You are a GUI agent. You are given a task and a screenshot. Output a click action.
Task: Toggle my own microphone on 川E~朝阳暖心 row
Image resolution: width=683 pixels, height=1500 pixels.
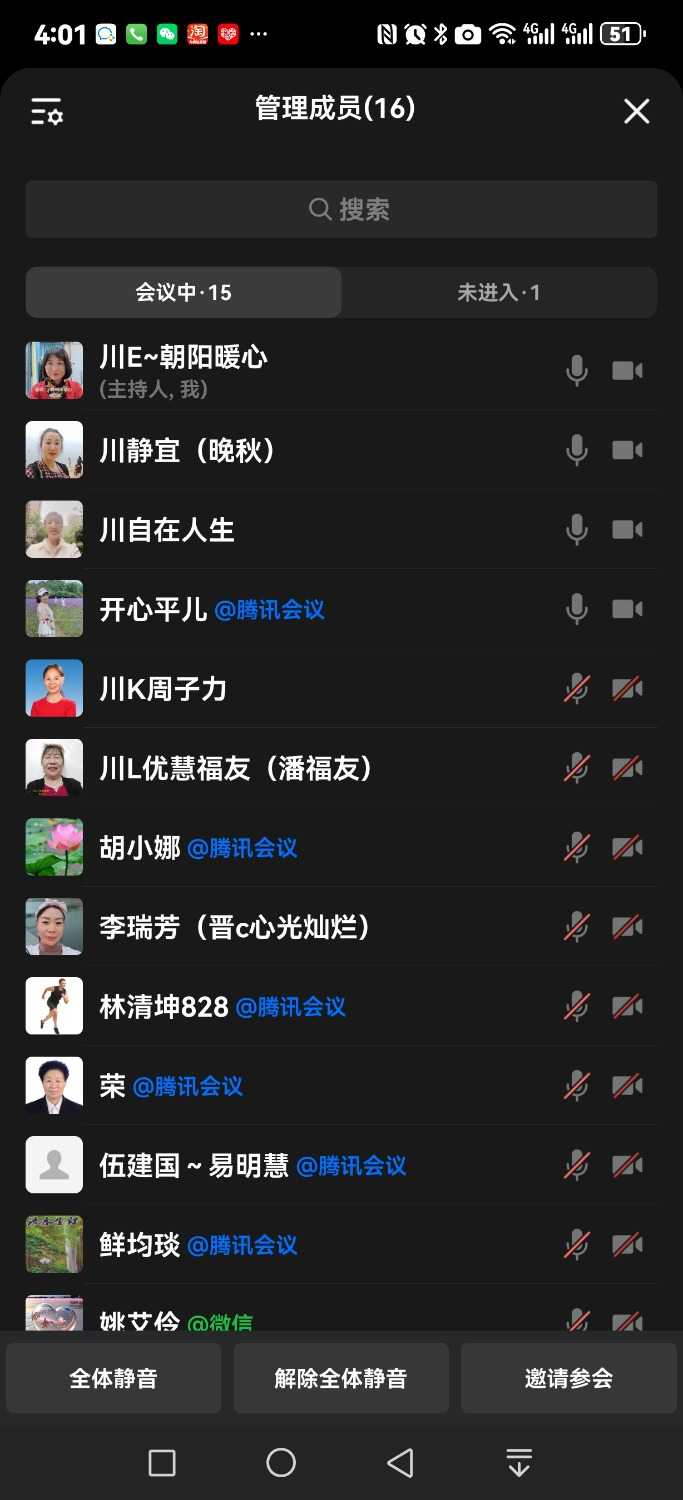click(577, 371)
